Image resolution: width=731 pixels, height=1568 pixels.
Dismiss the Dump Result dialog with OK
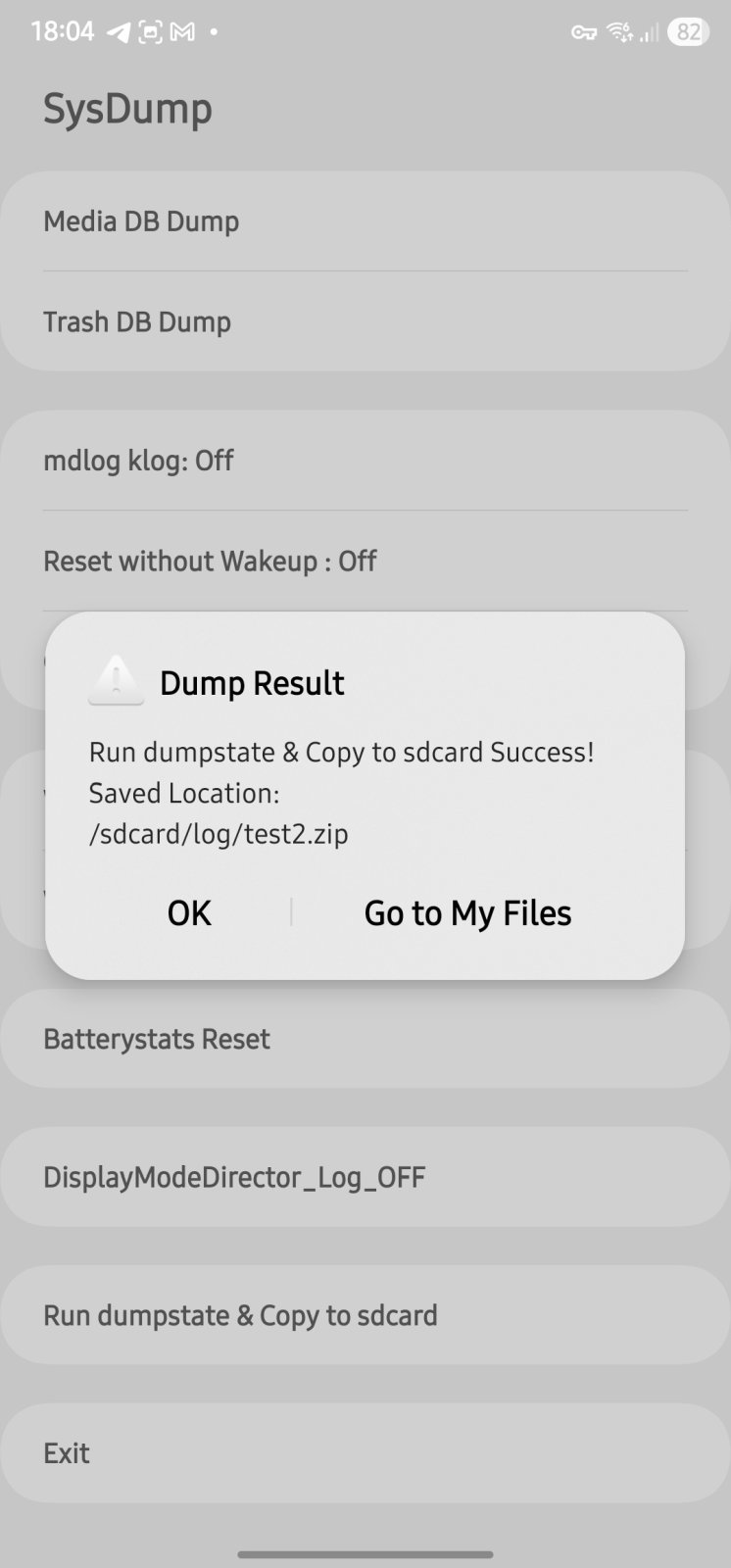(x=189, y=913)
